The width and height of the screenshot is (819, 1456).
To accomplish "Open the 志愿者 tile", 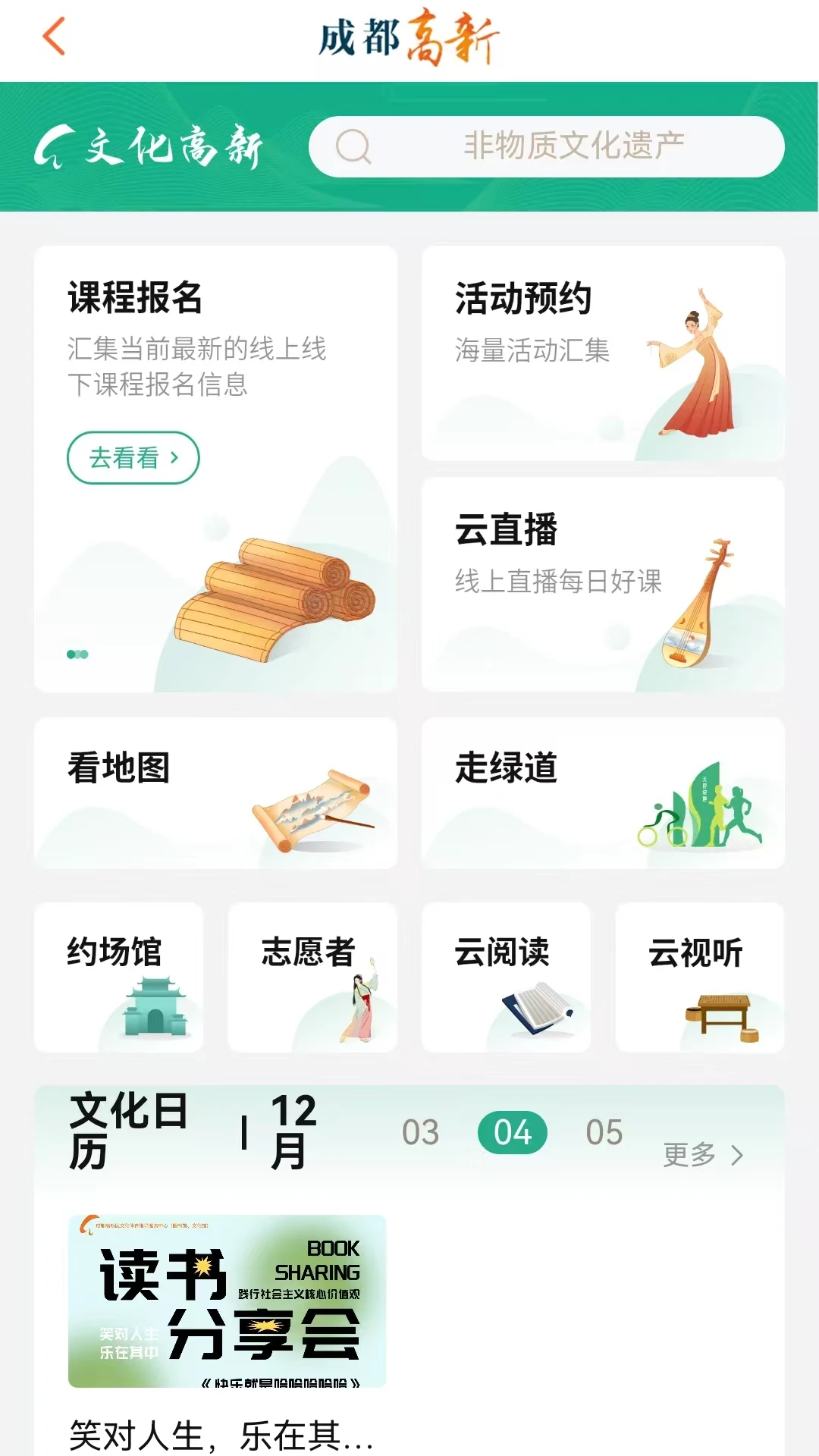I will point(312,977).
